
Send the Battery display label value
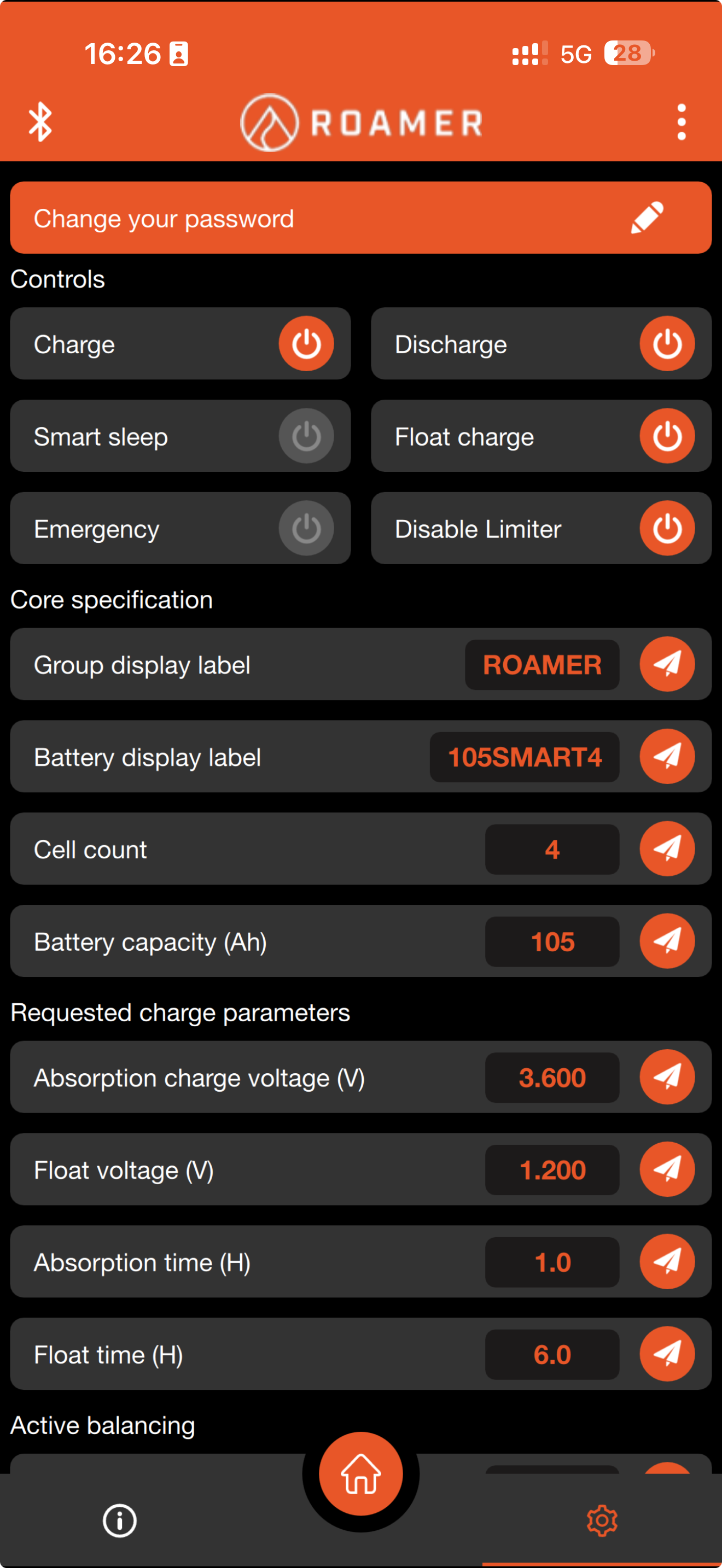[667, 757]
